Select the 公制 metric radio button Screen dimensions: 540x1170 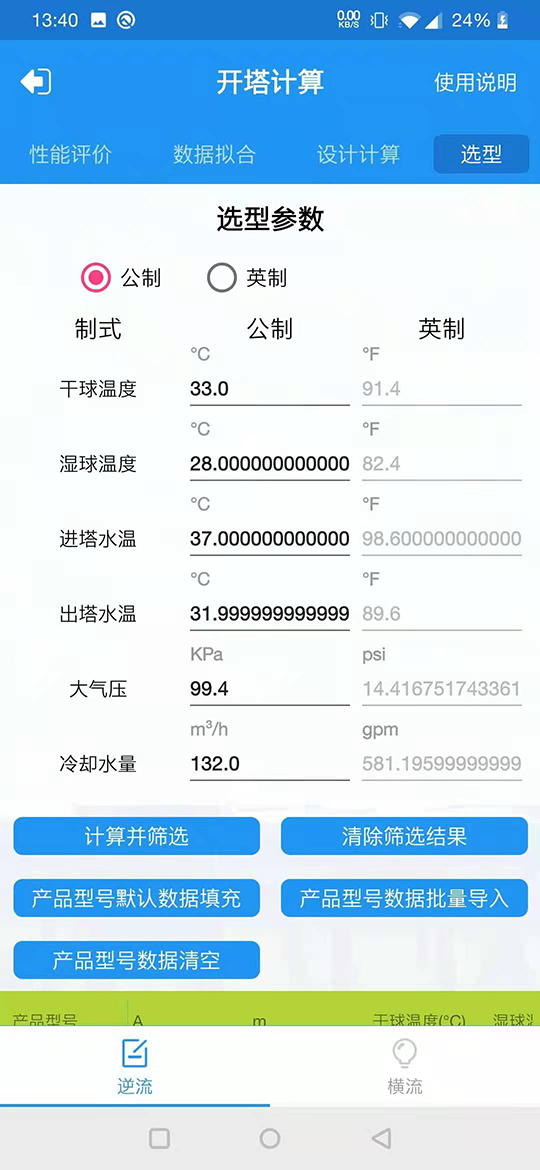click(x=95, y=278)
